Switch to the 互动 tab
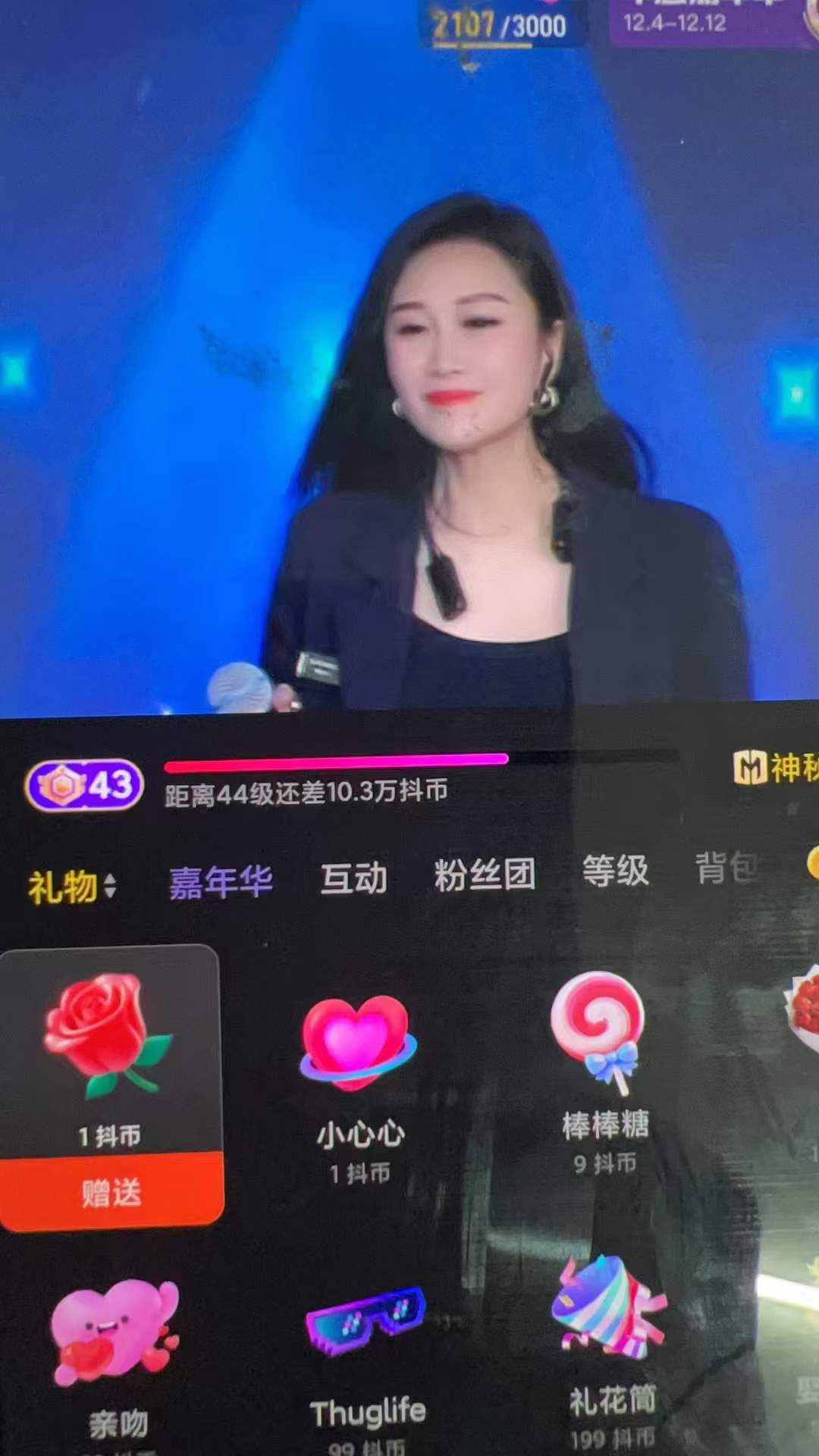Viewport: 819px width, 1456px height. tap(353, 878)
